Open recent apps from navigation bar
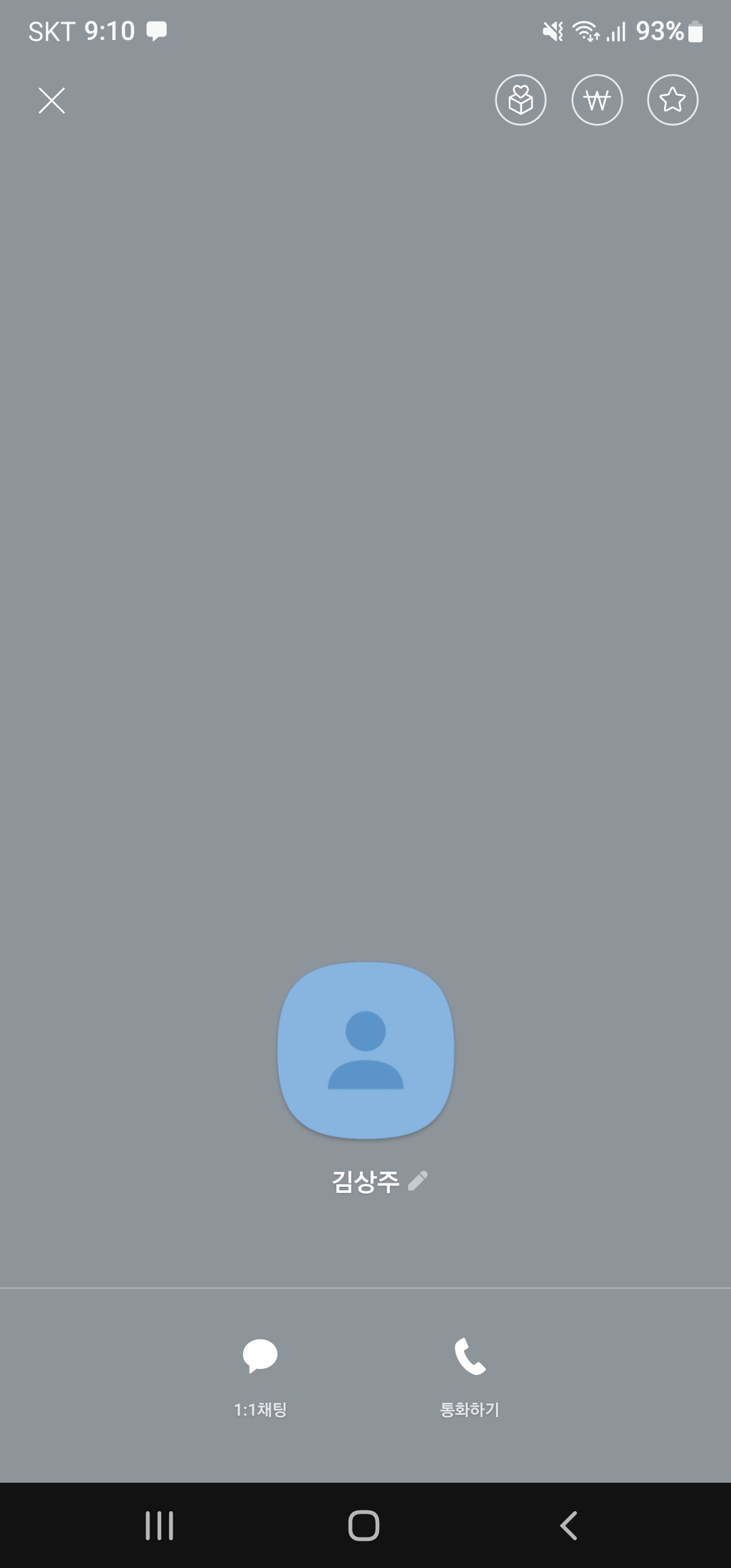 tap(160, 1525)
